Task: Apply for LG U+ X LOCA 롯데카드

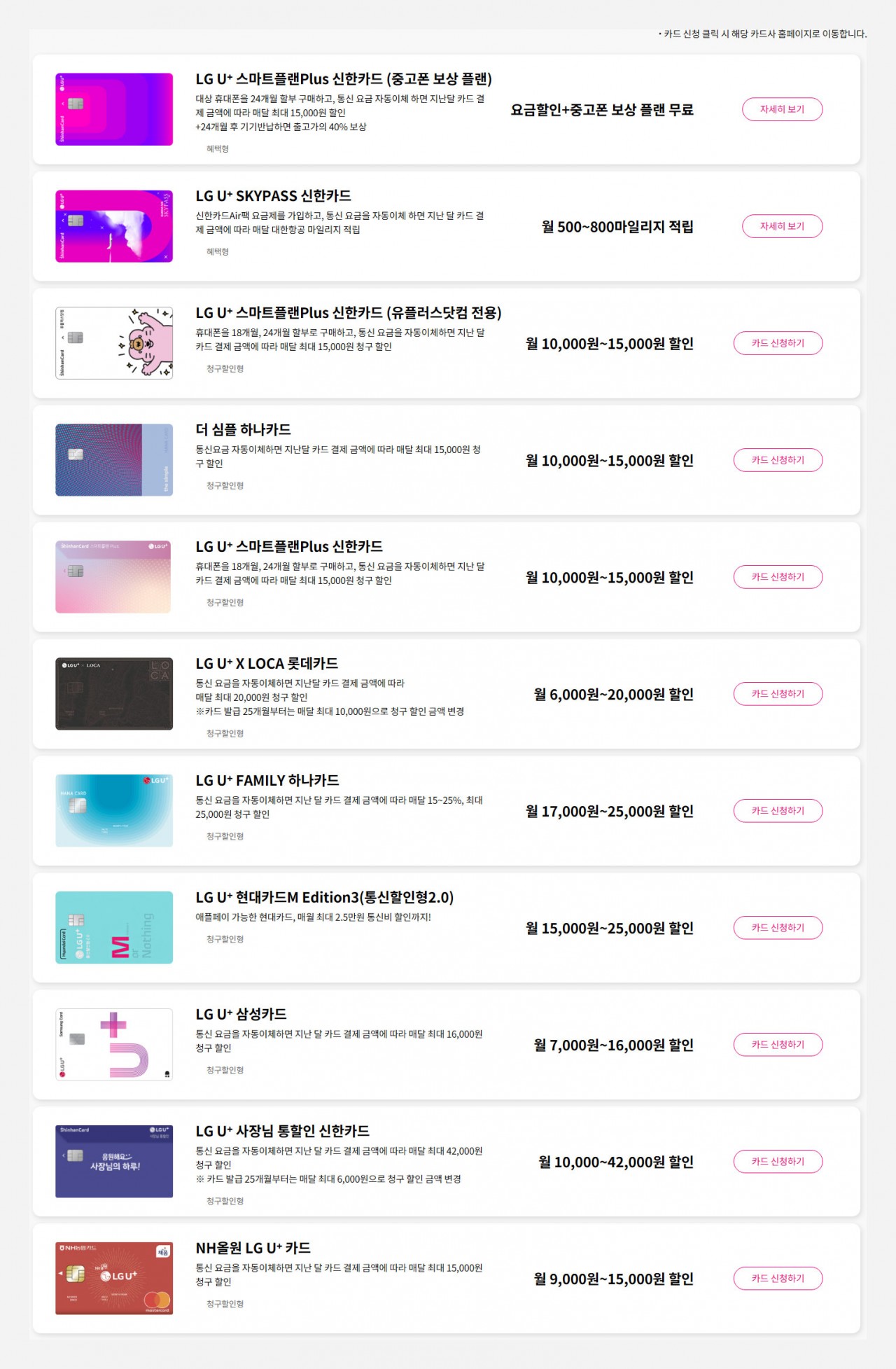Action: (778, 694)
